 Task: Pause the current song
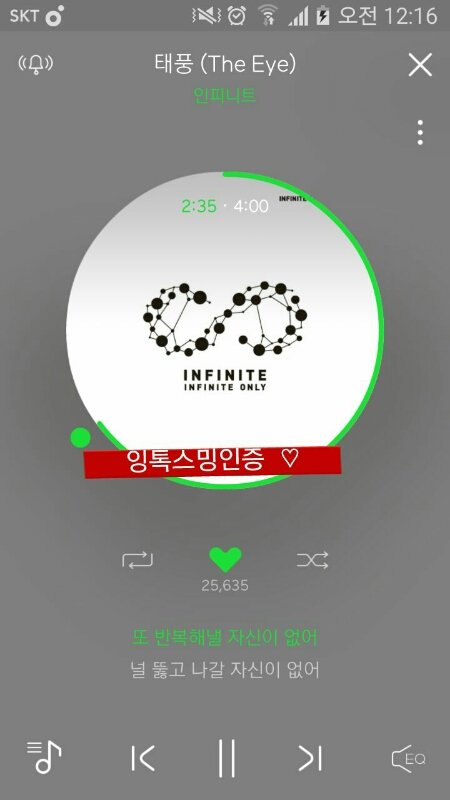pyautogui.click(x=227, y=758)
